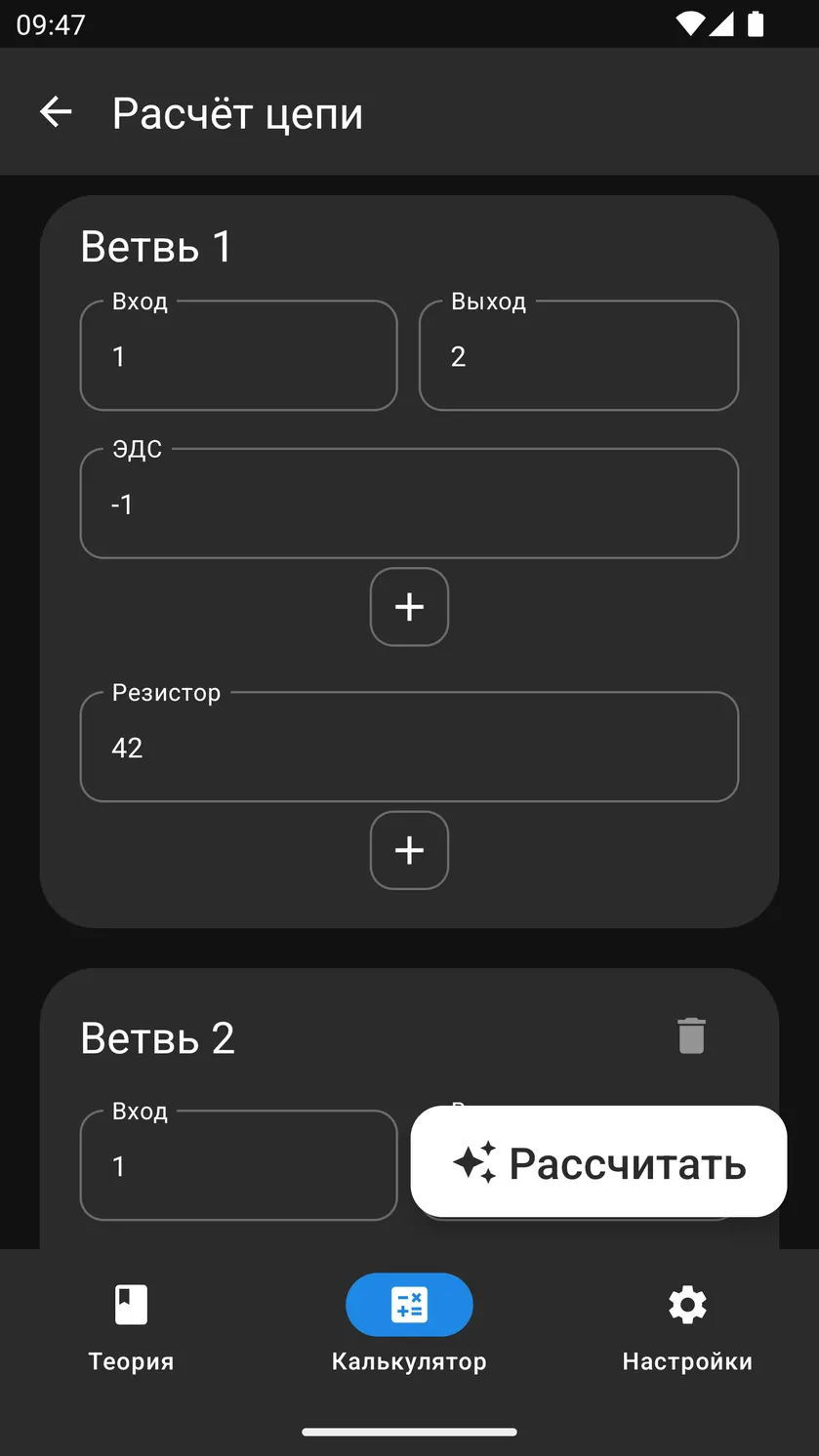Edit the Вход field of Ветвь 2
Viewport: 819px width, 1456px height.
239,1165
